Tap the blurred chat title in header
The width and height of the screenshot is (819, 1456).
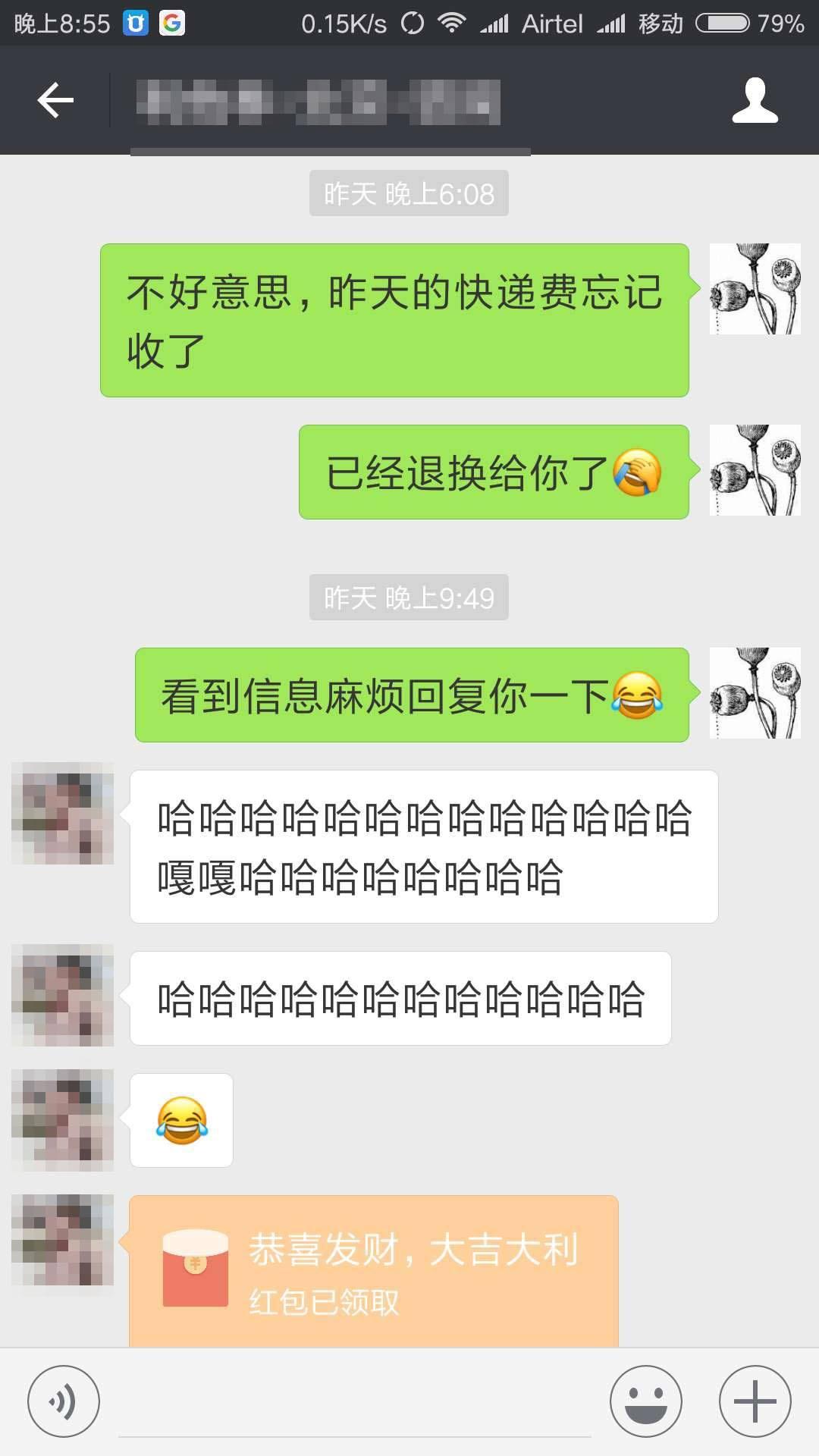[x=318, y=102]
